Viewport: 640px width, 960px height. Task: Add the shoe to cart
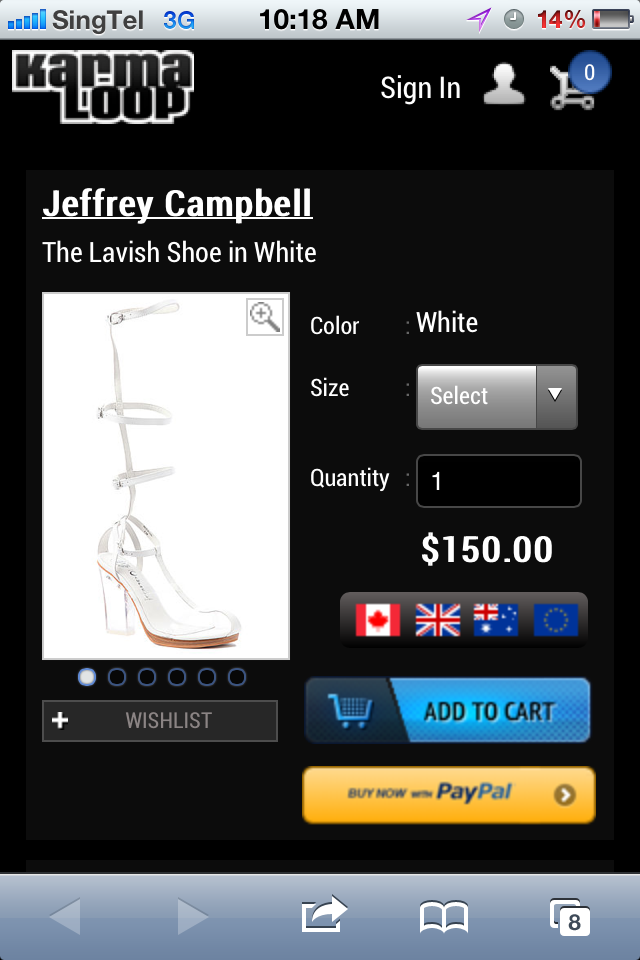448,710
